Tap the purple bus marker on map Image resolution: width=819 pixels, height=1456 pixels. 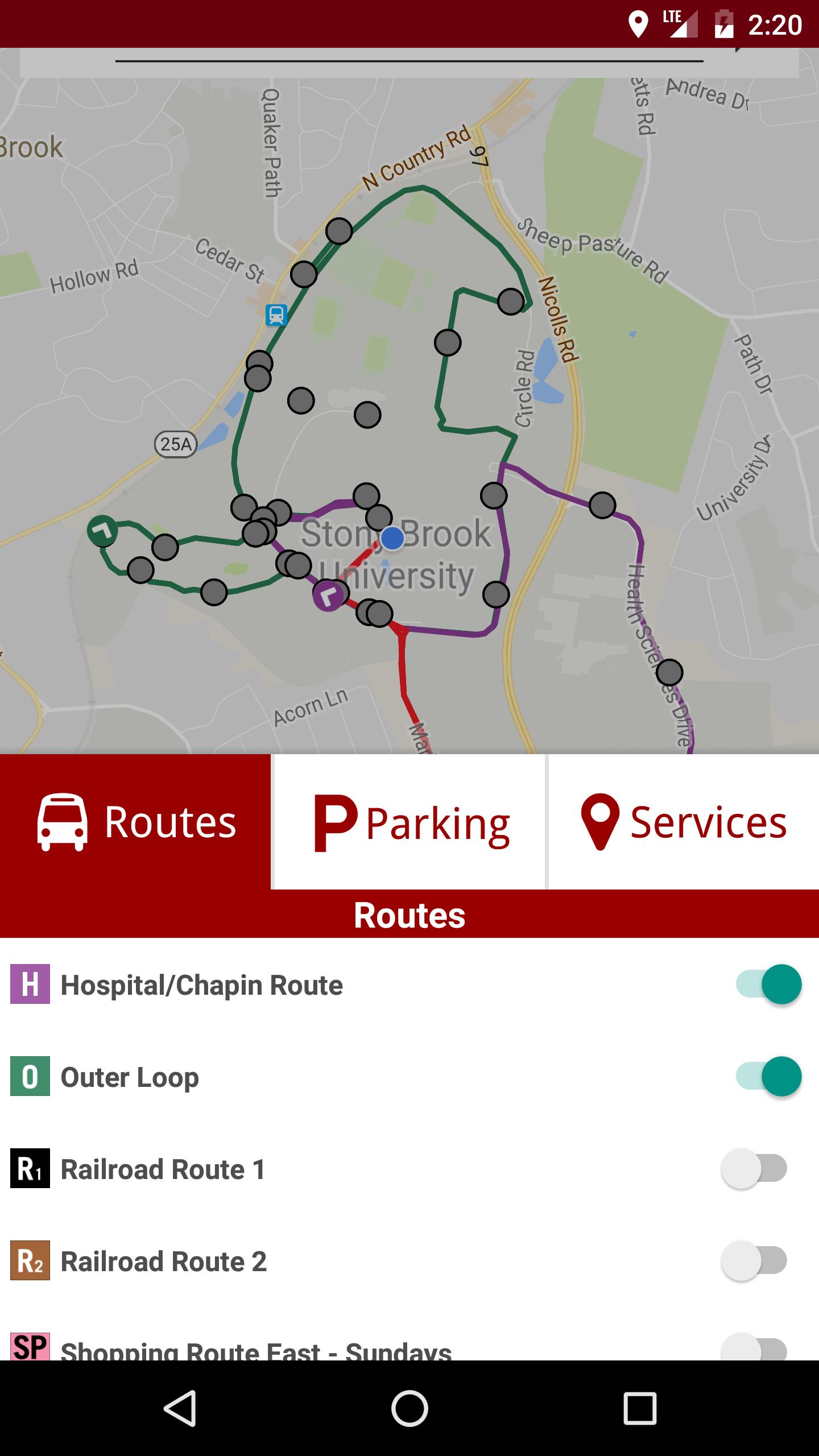click(328, 596)
